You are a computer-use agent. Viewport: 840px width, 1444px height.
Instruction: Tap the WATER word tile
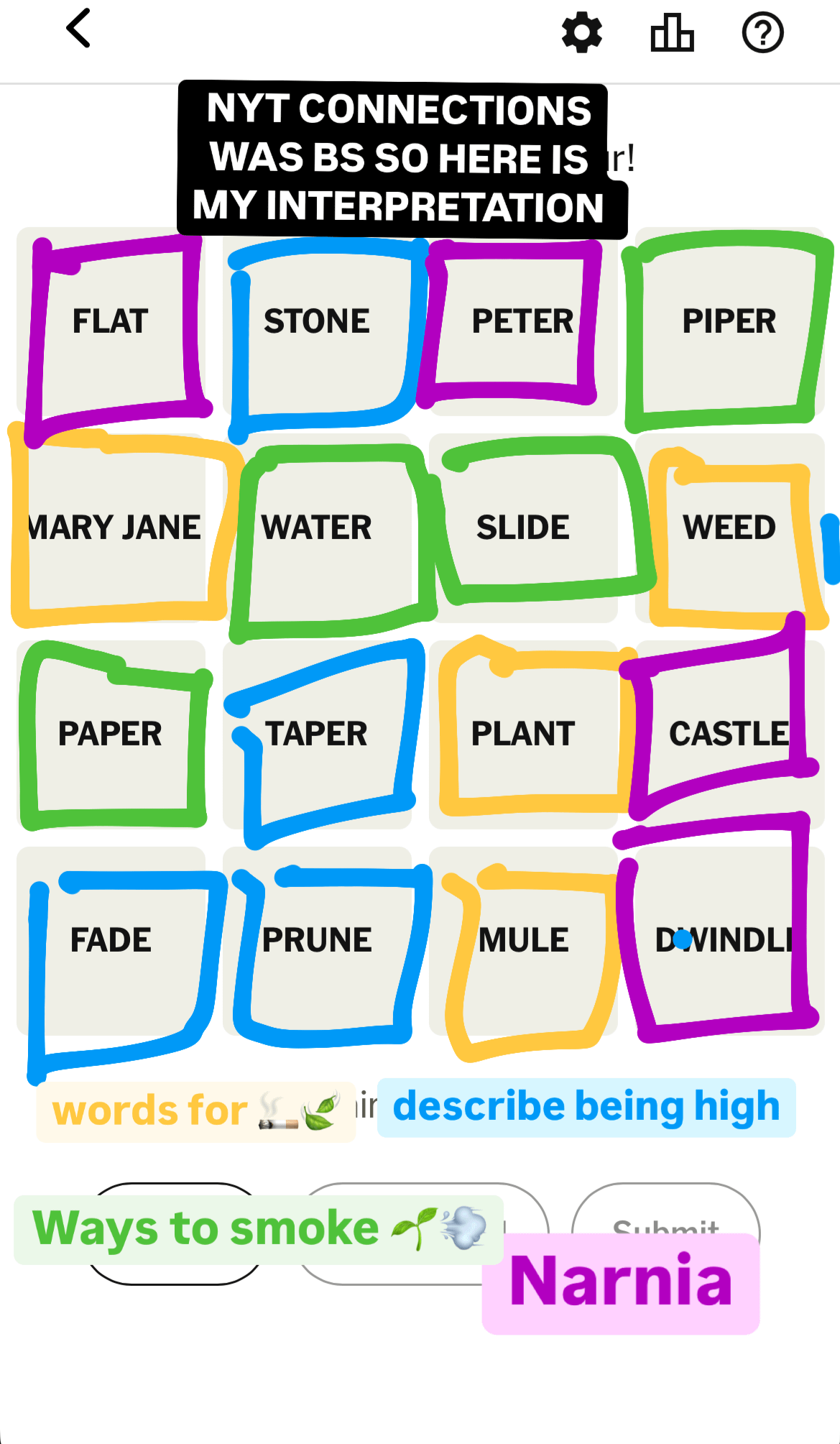point(317,528)
